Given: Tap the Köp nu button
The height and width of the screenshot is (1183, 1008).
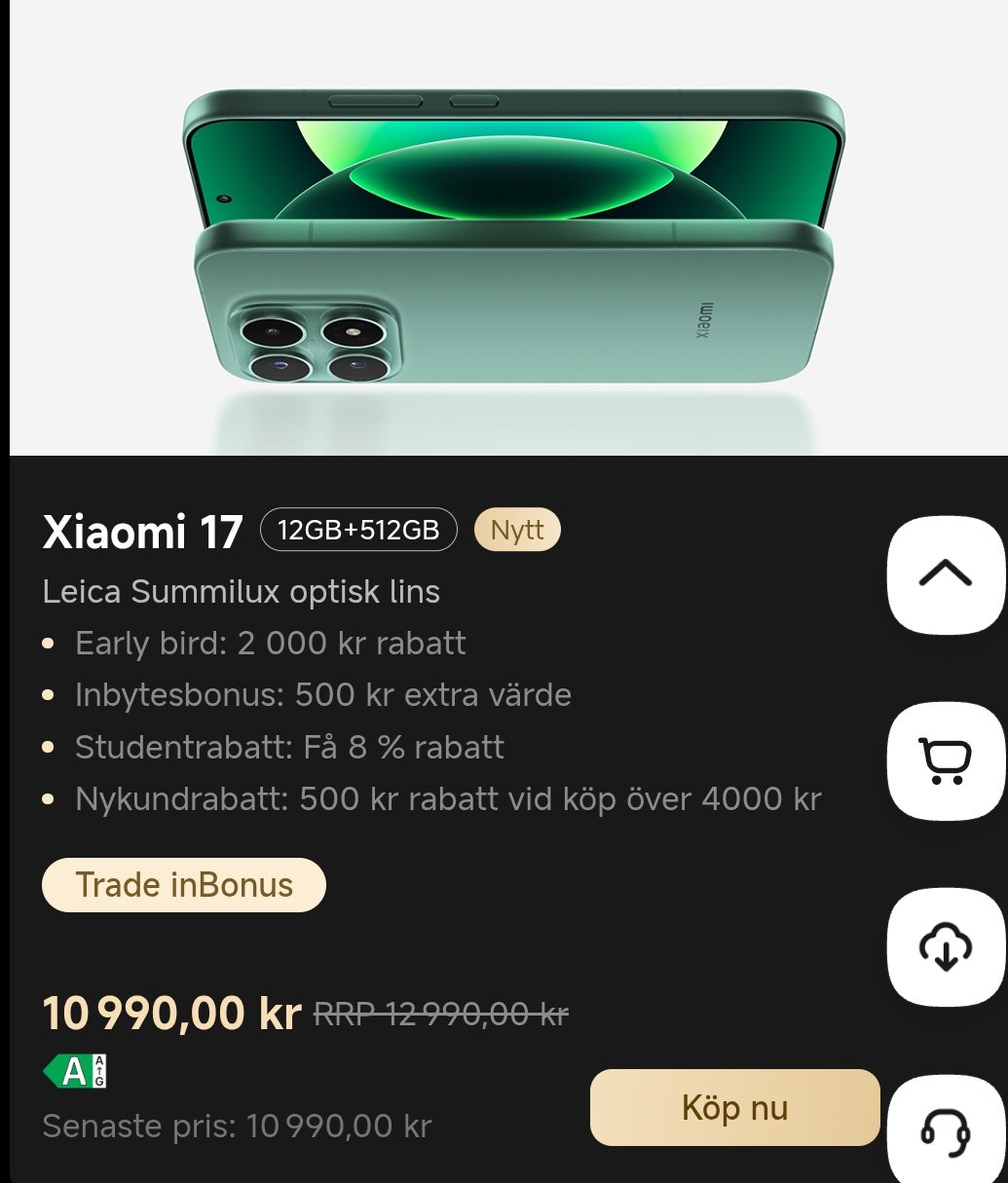Looking at the screenshot, I should coord(734,1108).
